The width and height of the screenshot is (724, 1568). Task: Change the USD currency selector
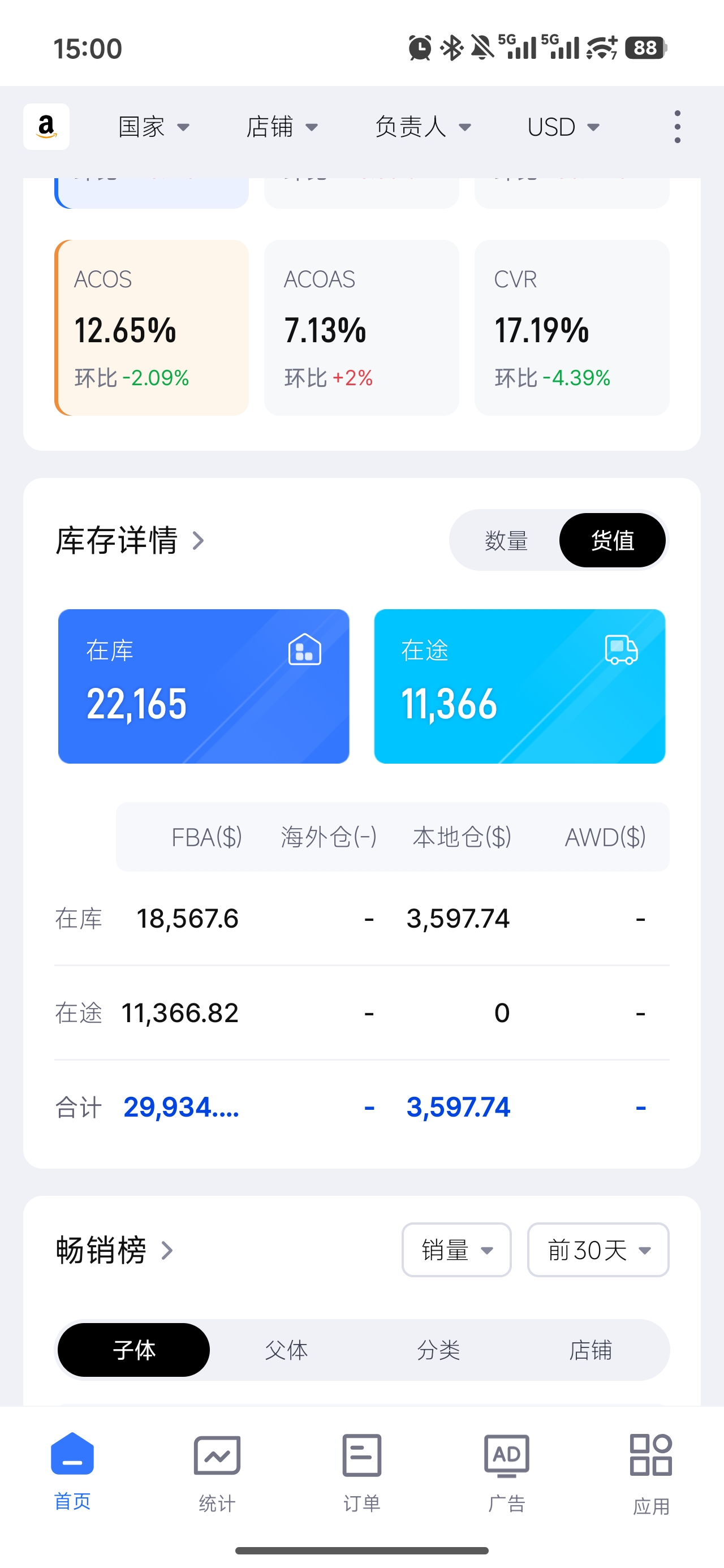tap(563, 127)
